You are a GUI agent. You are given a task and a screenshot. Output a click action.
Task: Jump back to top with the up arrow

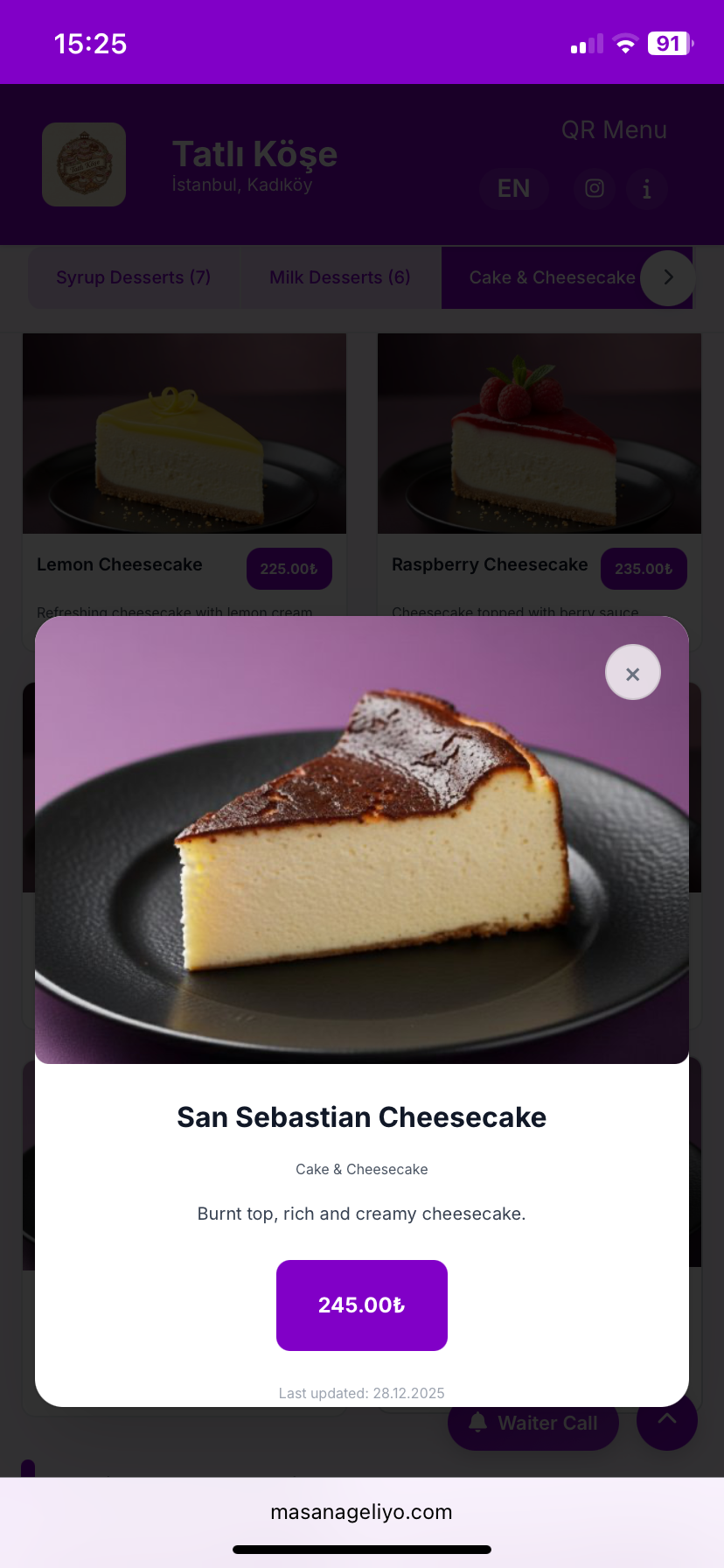[667, 1419]
